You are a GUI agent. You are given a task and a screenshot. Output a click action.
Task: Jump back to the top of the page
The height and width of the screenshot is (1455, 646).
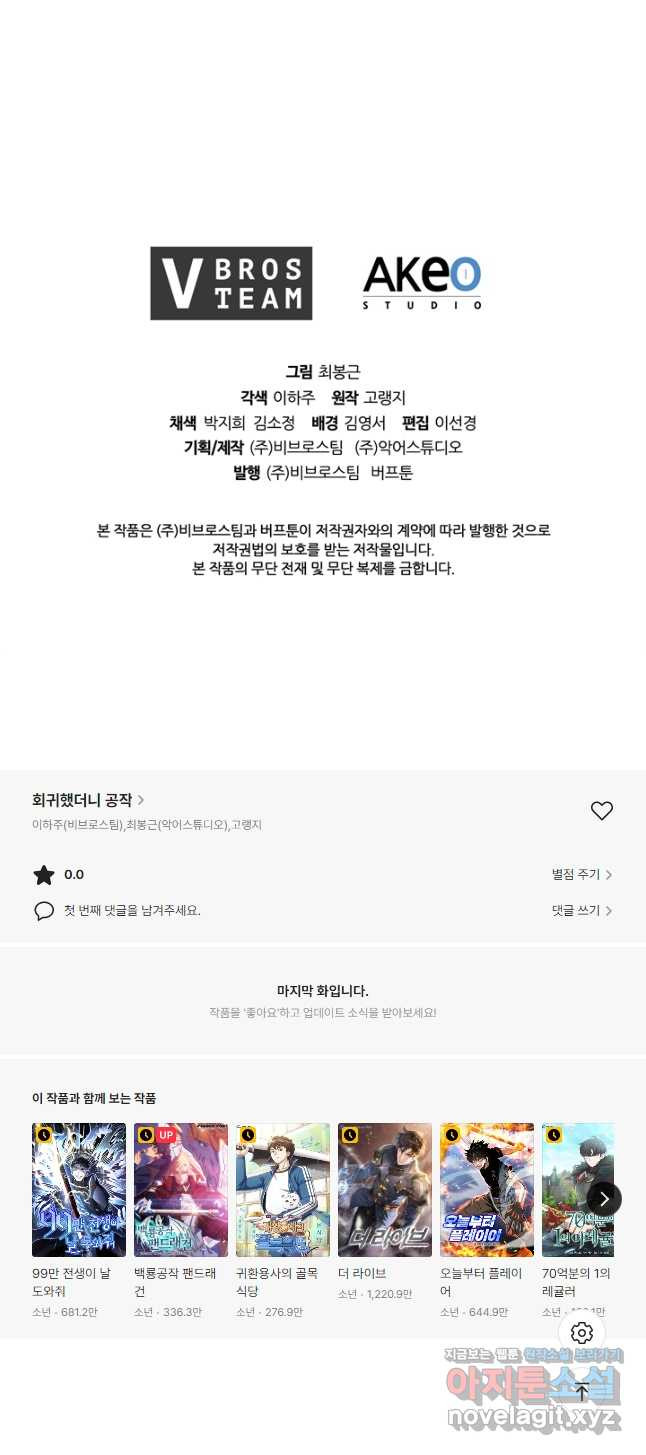(x=582, y=1391)
